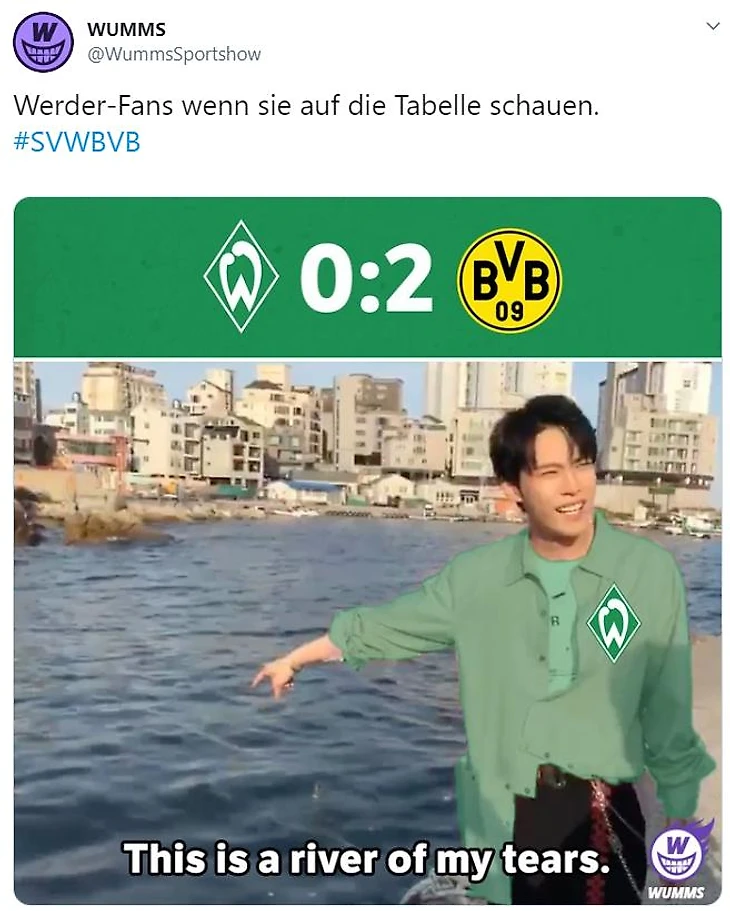View the @WummsSportshow account handle
This screenshot has width=730, height=911.
pos(174,54)
